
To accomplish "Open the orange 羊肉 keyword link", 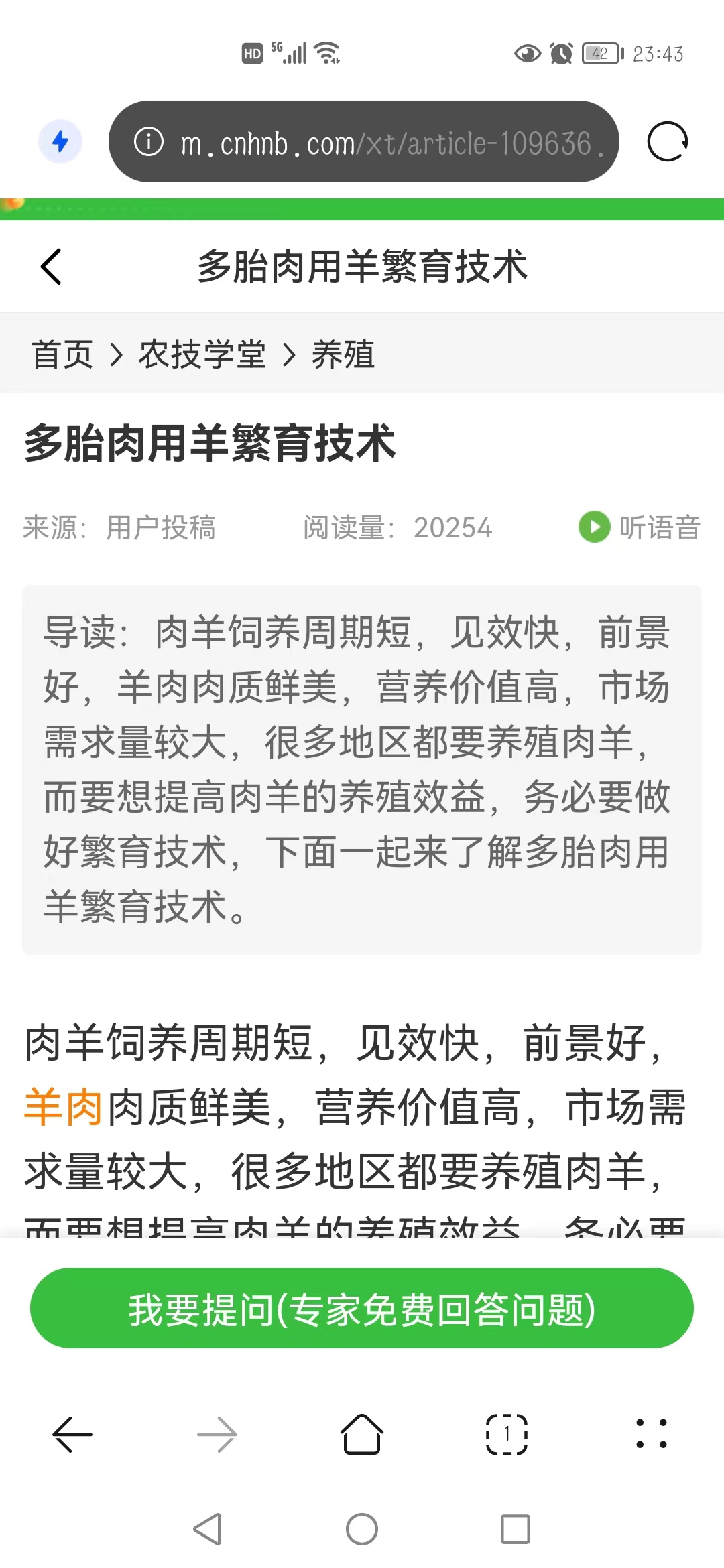I will coord(63,1107).
